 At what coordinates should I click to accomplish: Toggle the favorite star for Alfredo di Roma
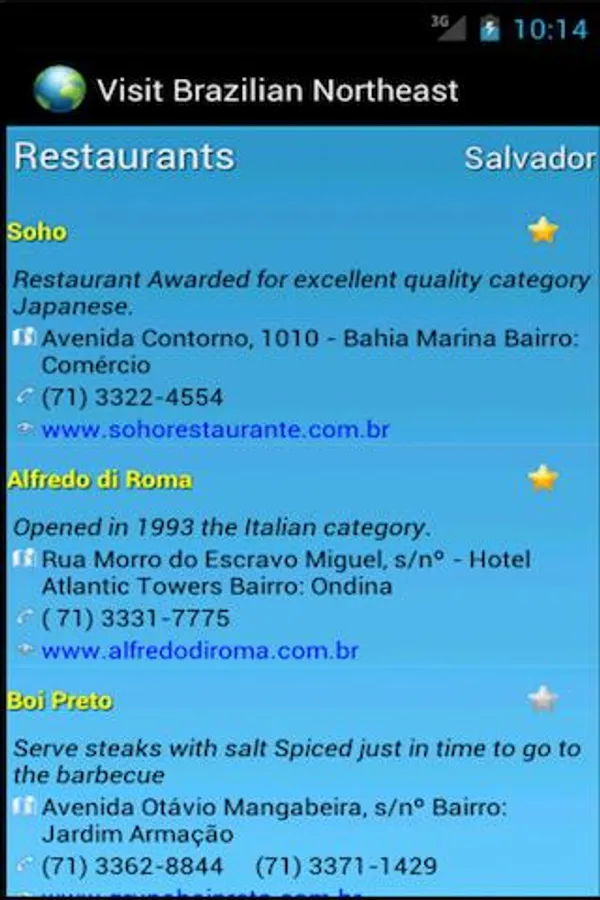click(x=543, y=479)
